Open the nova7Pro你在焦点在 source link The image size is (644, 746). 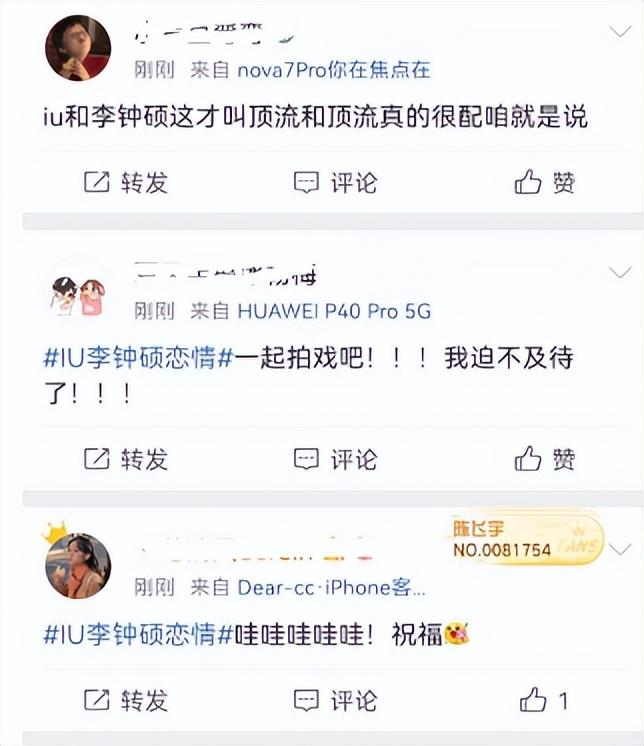point(334,70)
